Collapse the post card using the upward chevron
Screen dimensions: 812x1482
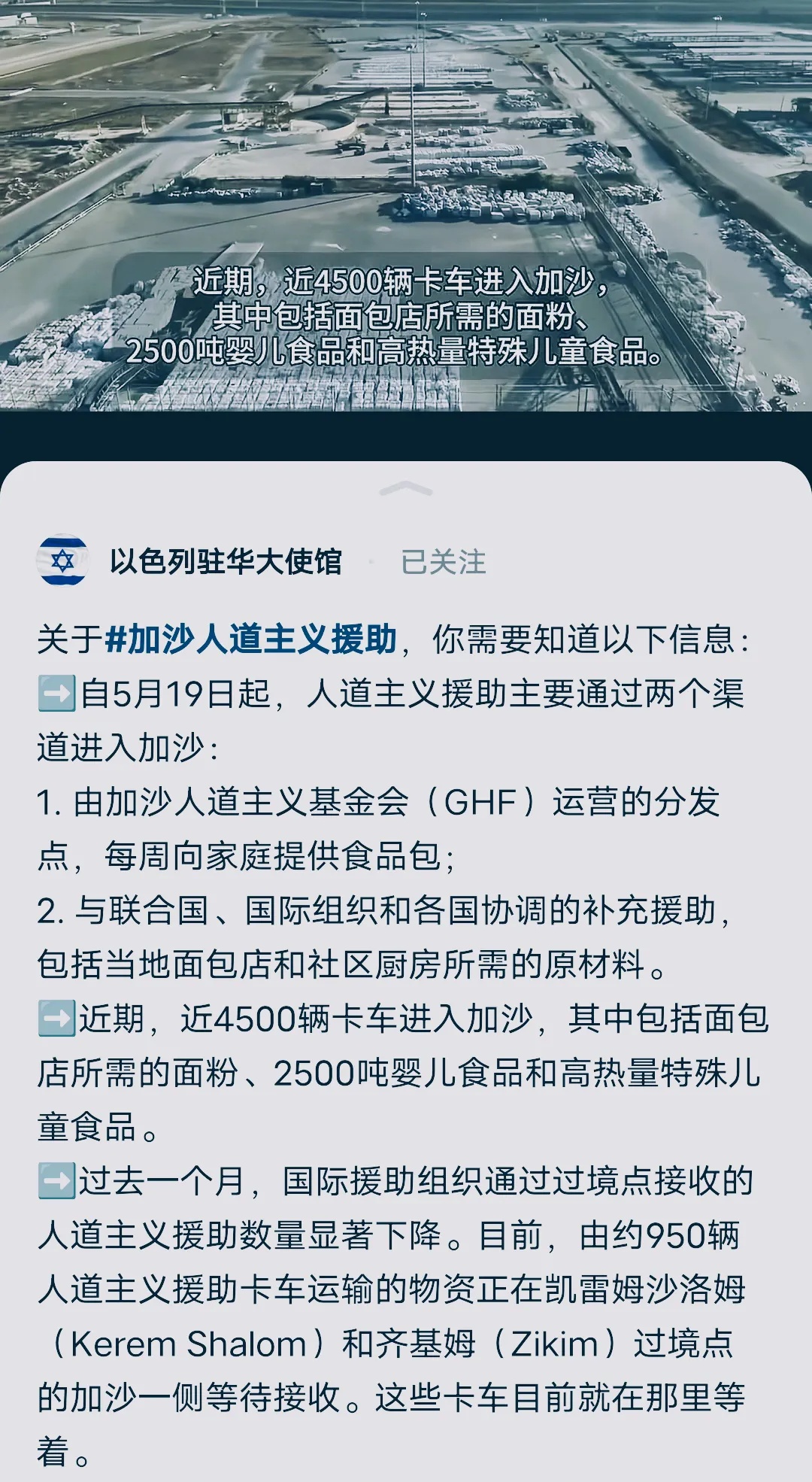point(406,489)
